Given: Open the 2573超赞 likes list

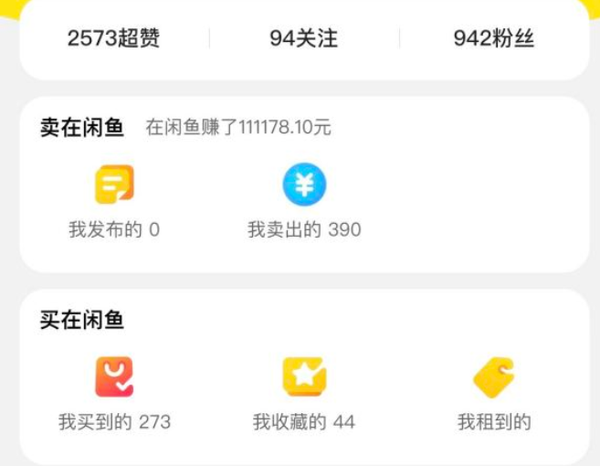Looking at the screenshot, I should point(113,39).
